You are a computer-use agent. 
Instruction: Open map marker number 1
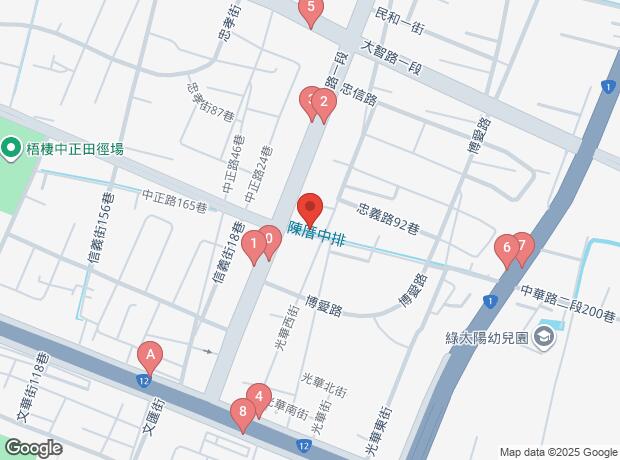tap(254, 243)
